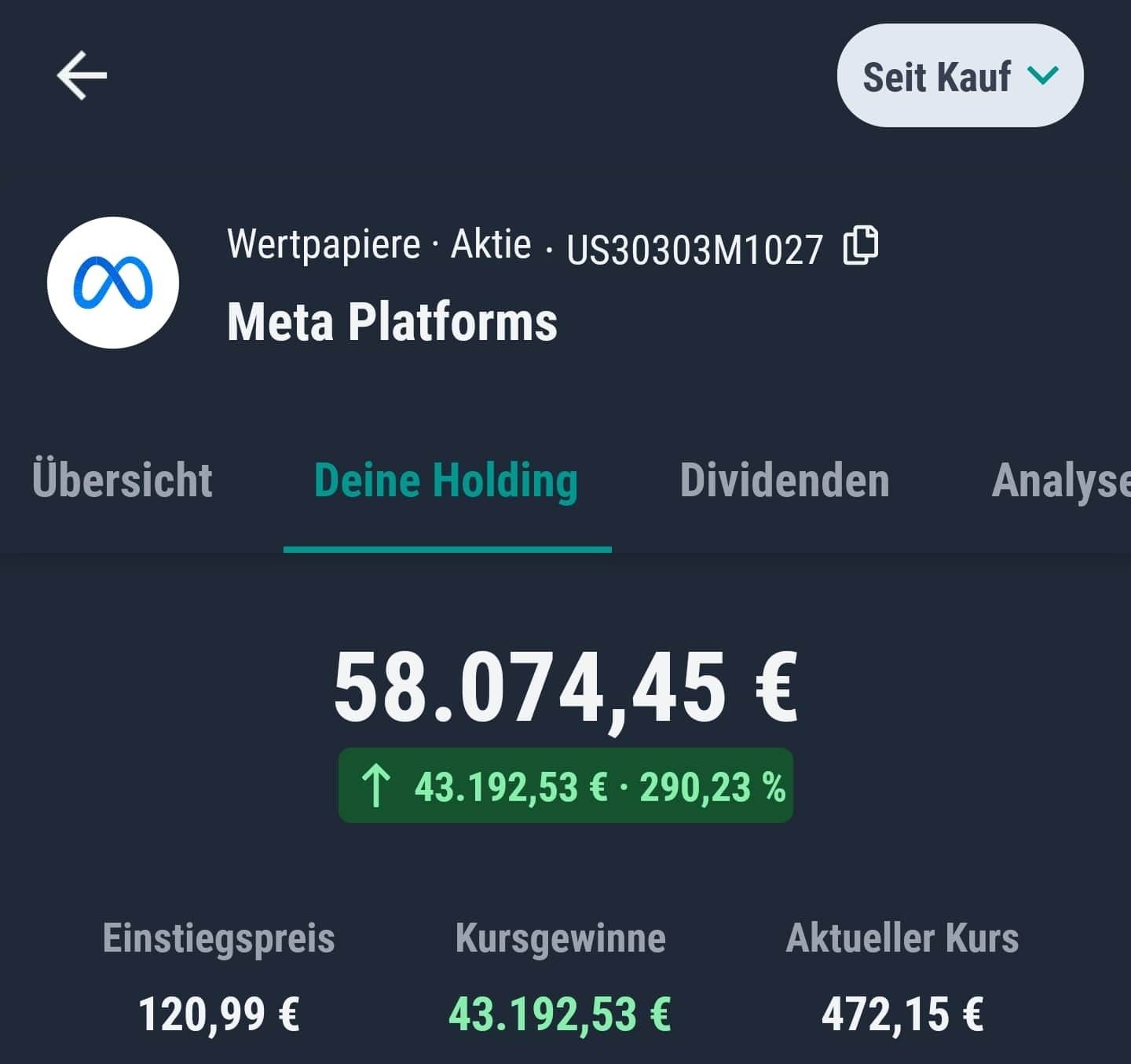The image size is (1131, 1064).
Task: Switch to the Analyse tab
Action: pos(1060,481)
